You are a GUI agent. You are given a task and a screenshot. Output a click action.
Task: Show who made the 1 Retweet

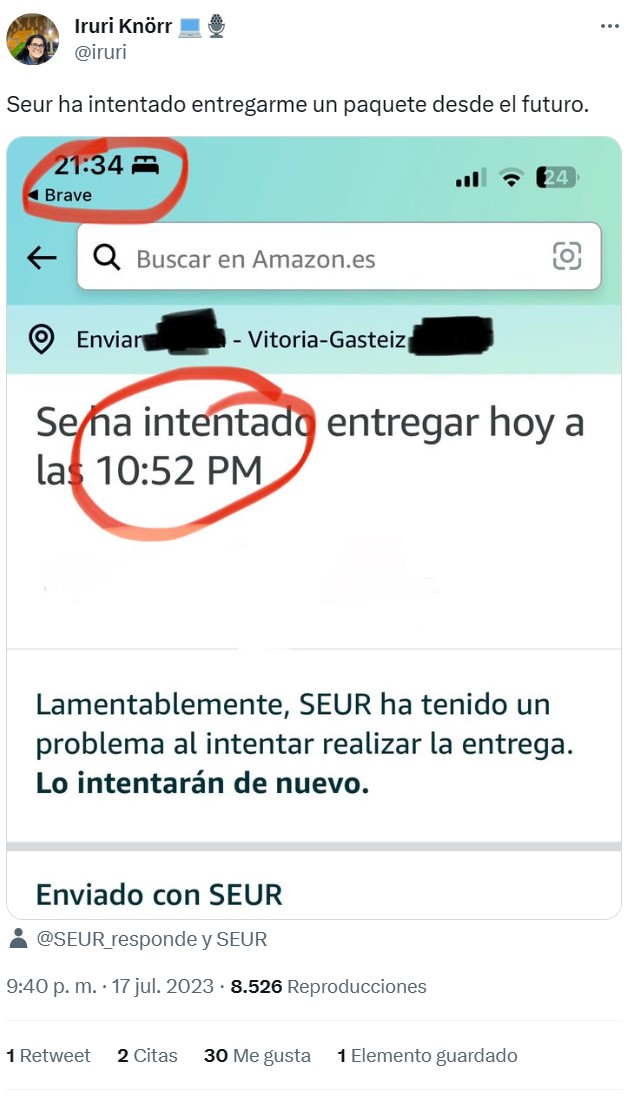tap(48, 1055)
